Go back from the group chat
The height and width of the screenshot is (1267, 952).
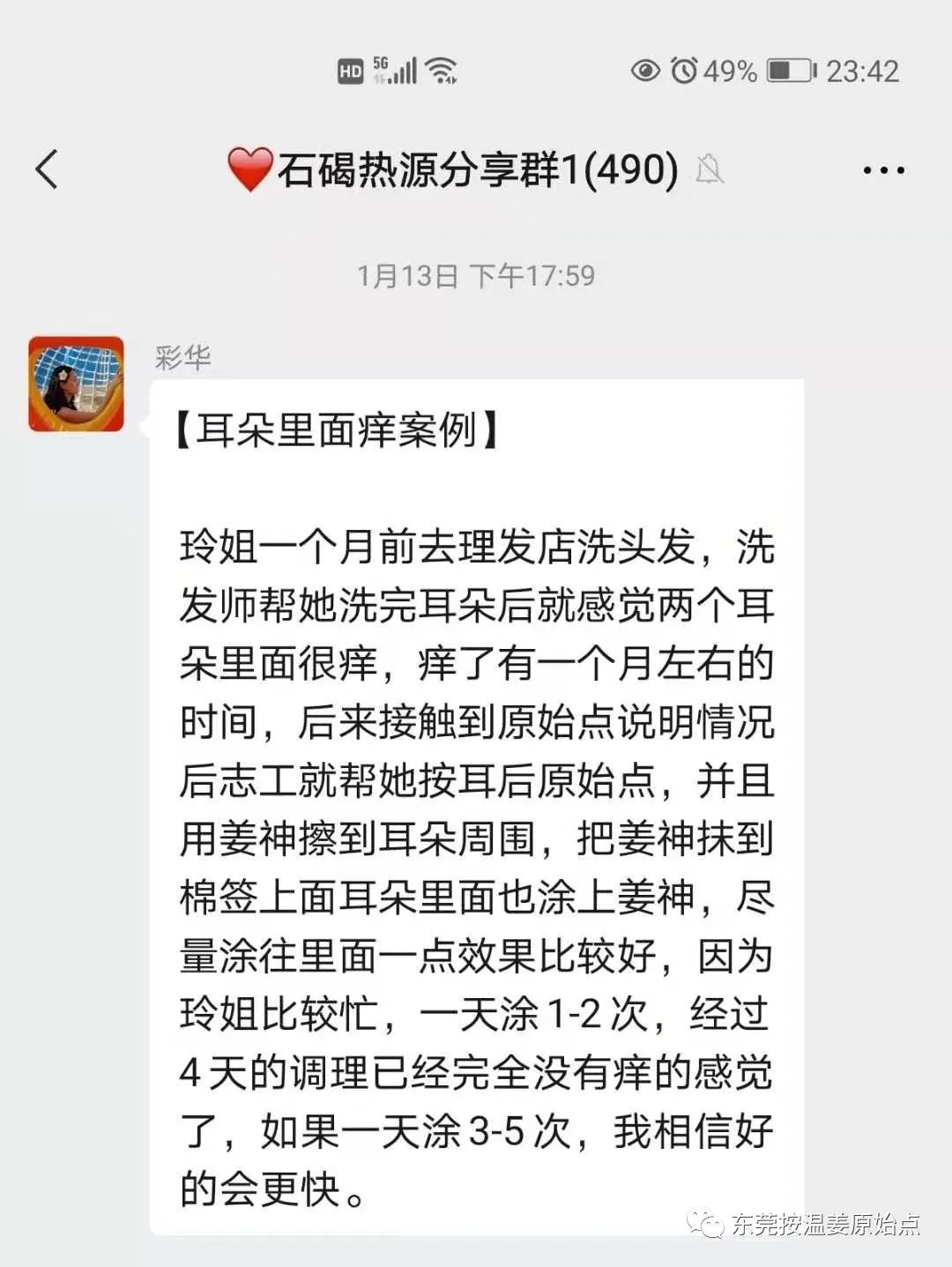(47, 169)
